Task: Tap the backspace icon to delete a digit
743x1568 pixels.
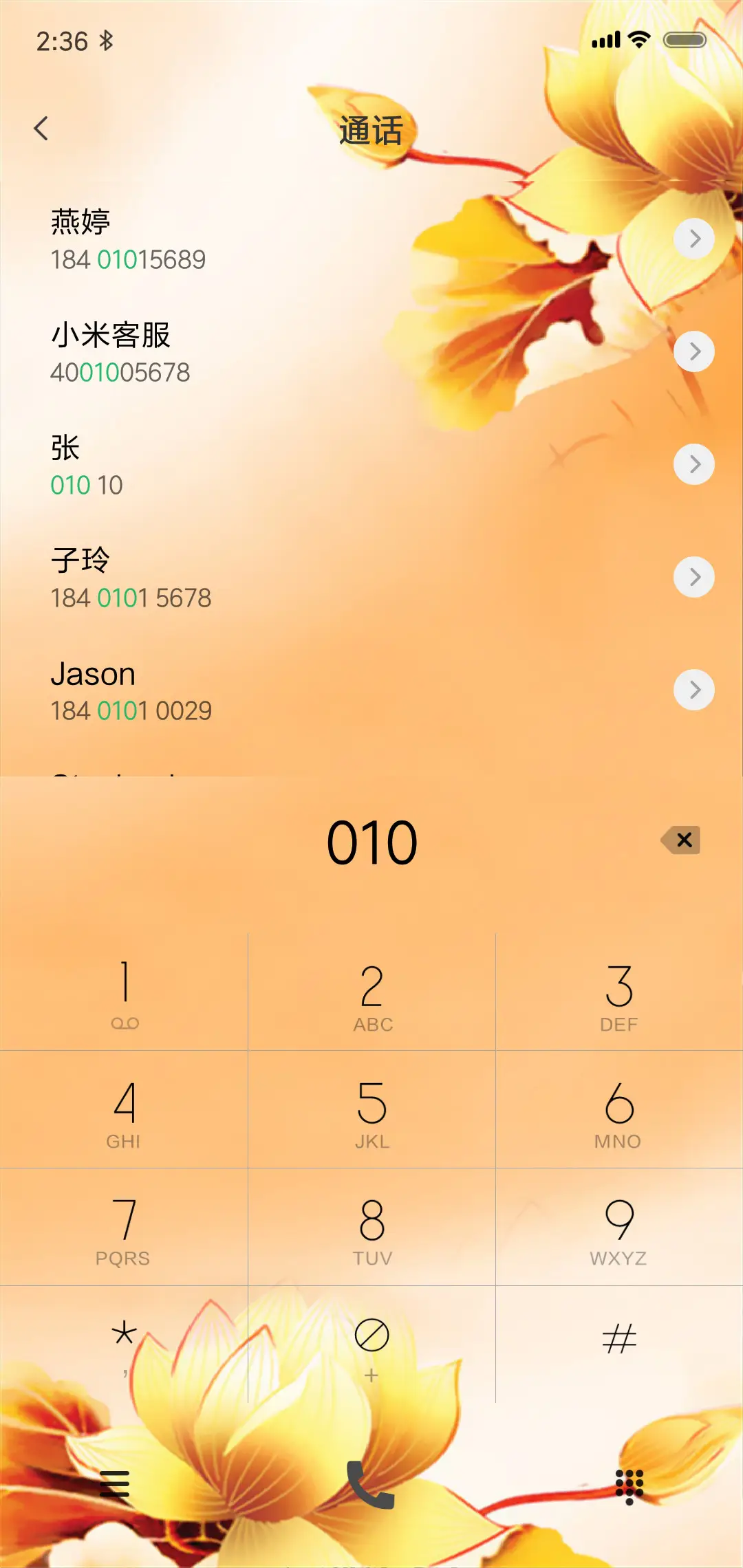Action: coord(680,840)
